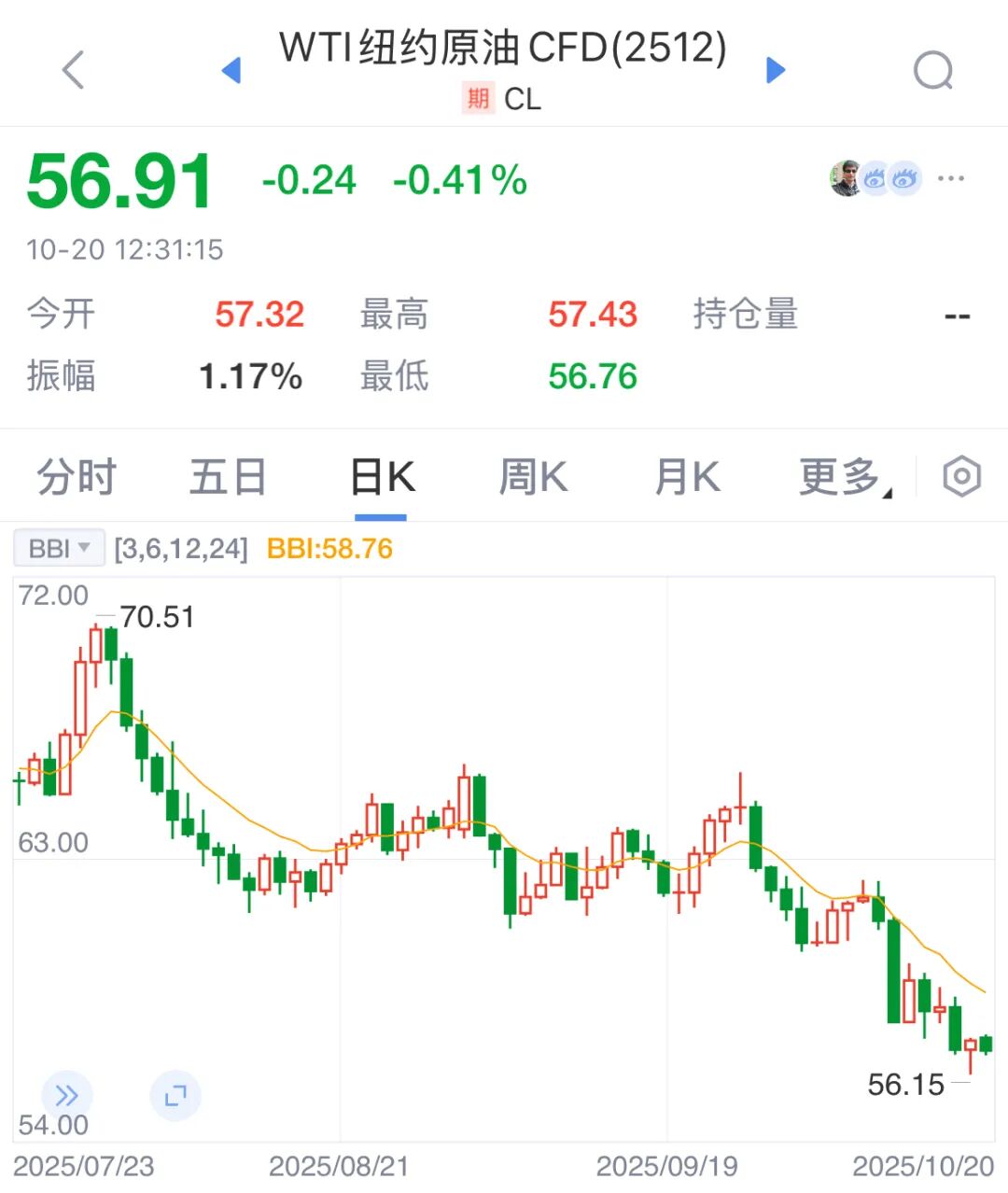Go back using the top-left arrow
The image size is (1008, 1193).
(x=73, y=70)
